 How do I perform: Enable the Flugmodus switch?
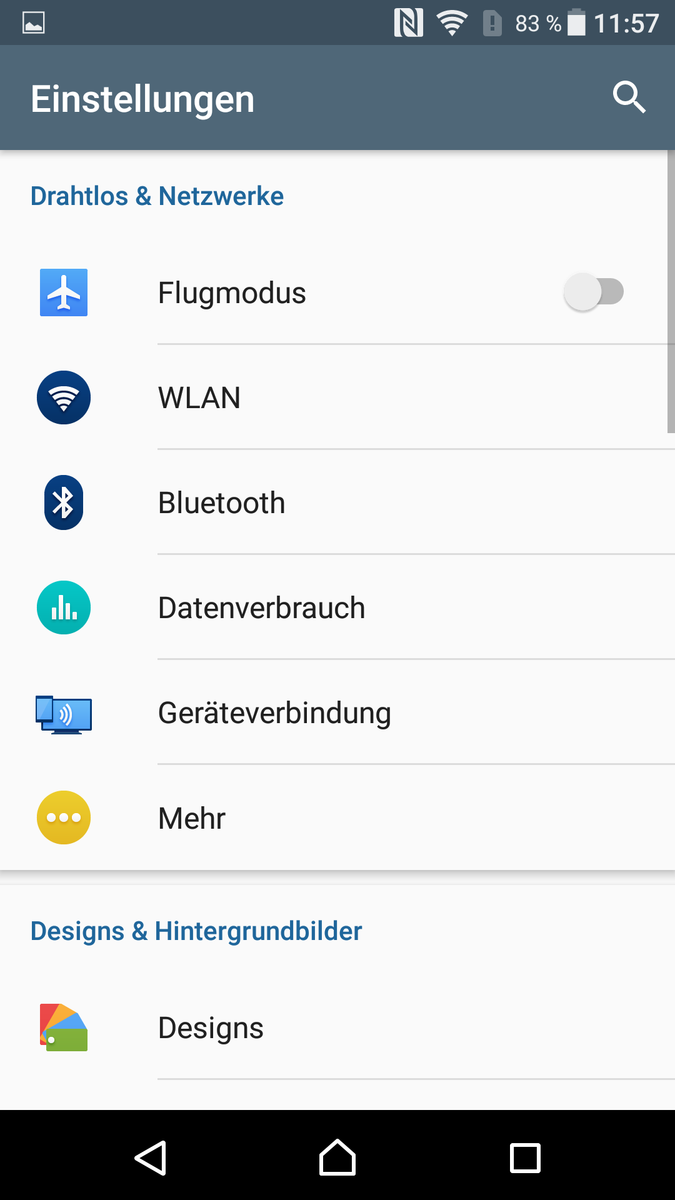(594, 293)
